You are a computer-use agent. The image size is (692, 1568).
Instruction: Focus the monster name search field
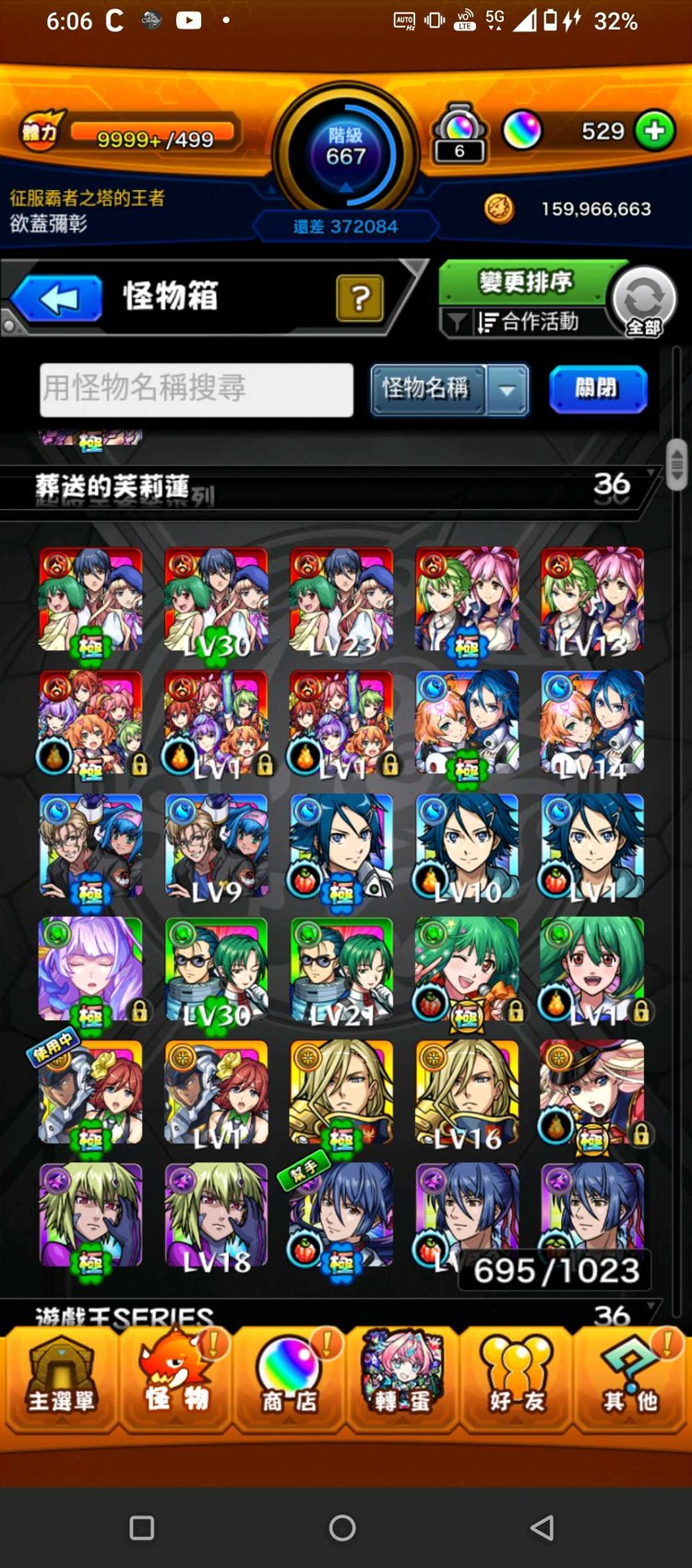pos(197,388)
